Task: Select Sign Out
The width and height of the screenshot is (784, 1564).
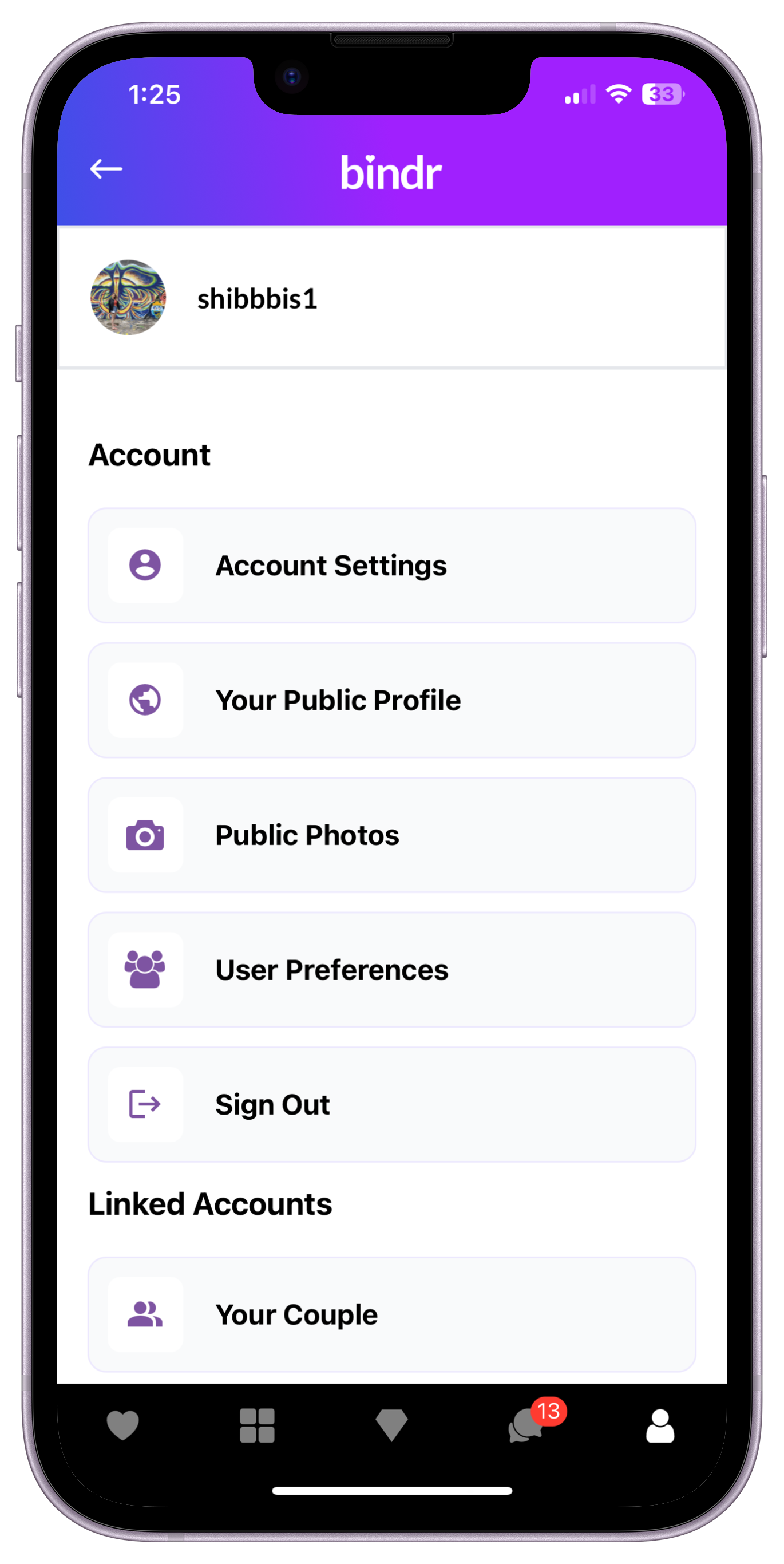Action: coord(391,1104)
